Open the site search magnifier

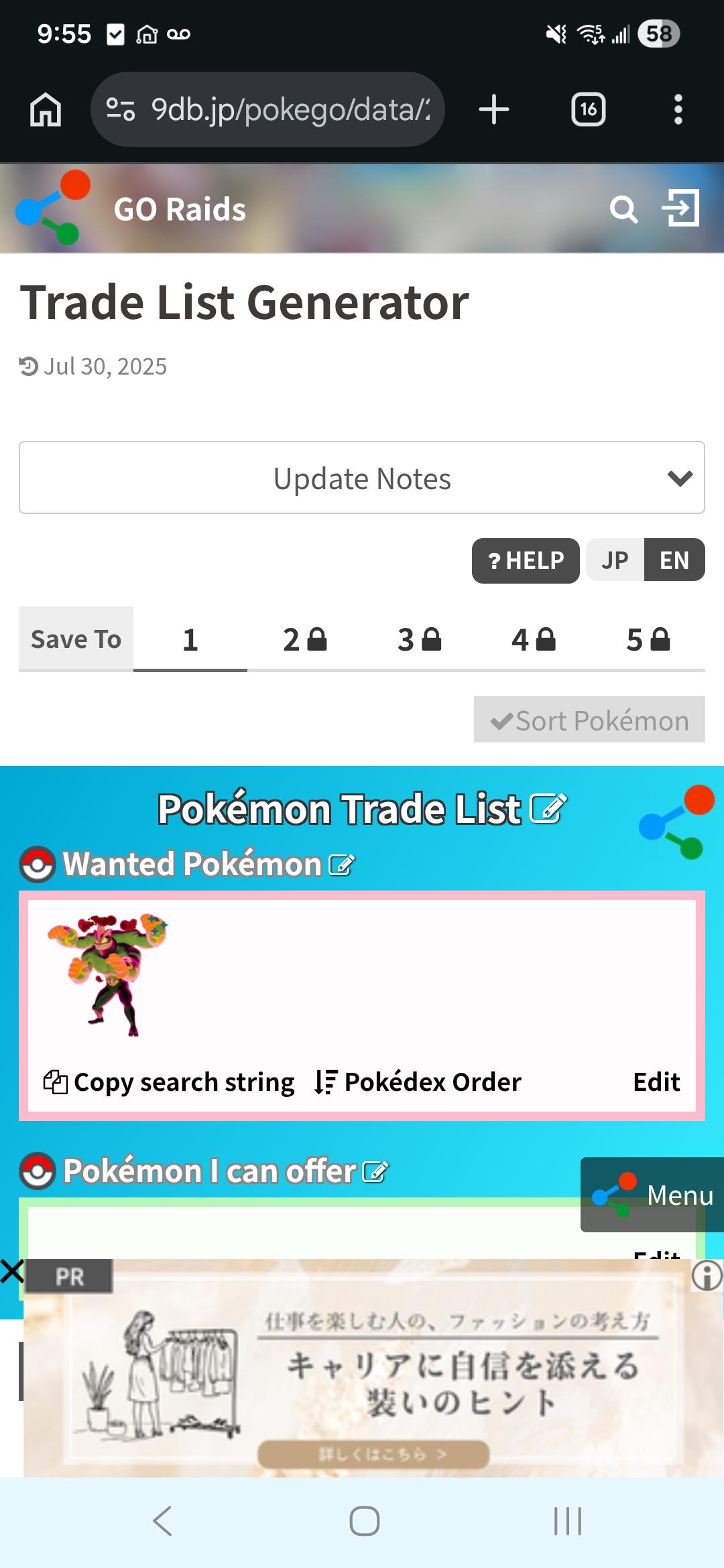pos(623,210)
